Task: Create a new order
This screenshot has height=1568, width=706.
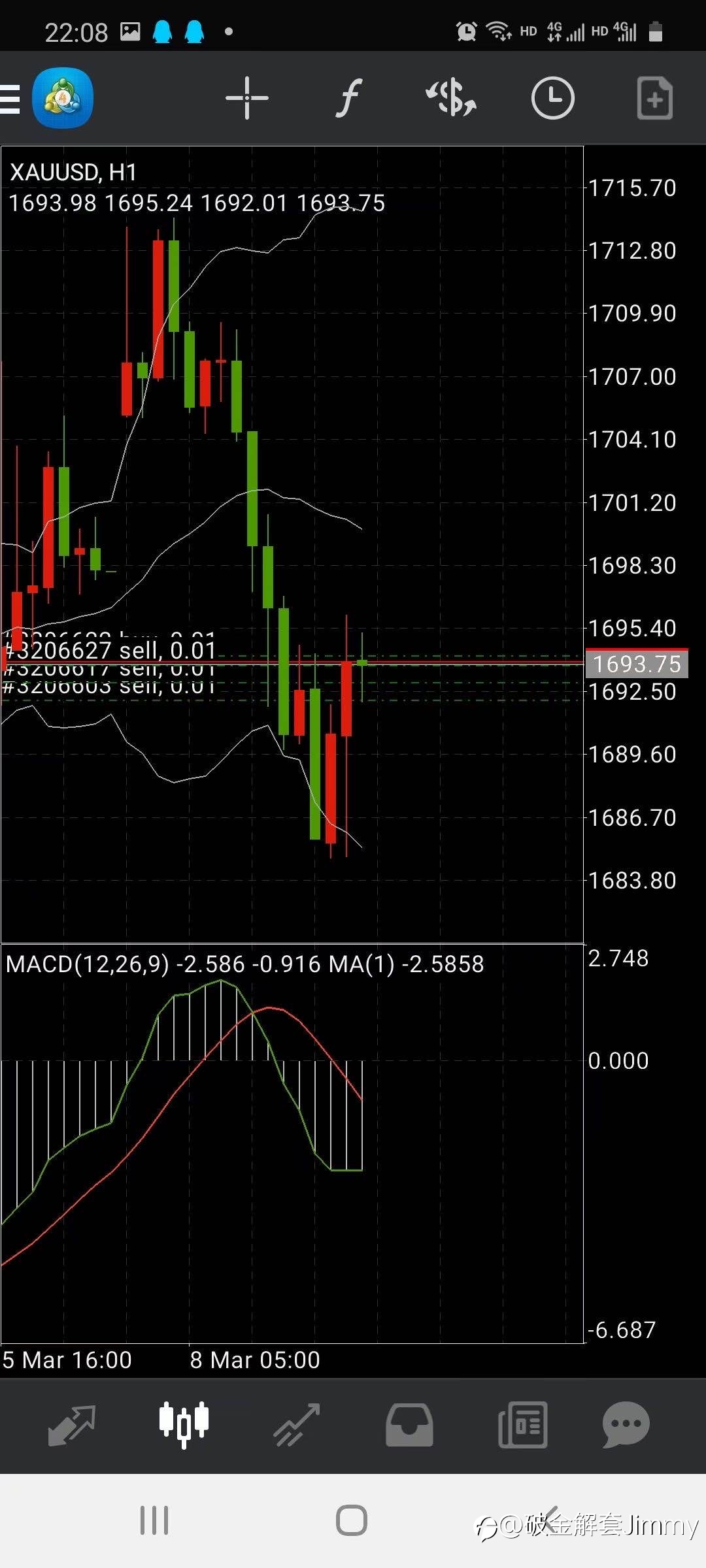Action: (x=655, y=98)
